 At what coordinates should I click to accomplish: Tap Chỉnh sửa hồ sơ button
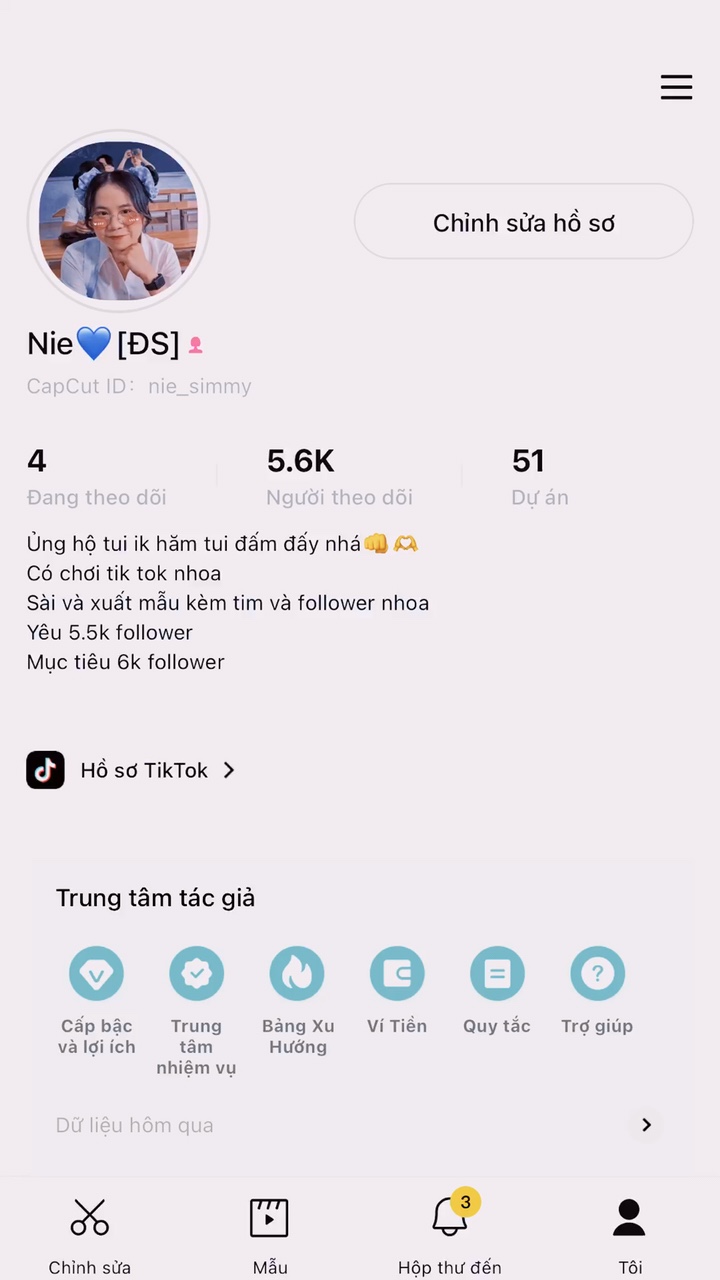(523, 222)
